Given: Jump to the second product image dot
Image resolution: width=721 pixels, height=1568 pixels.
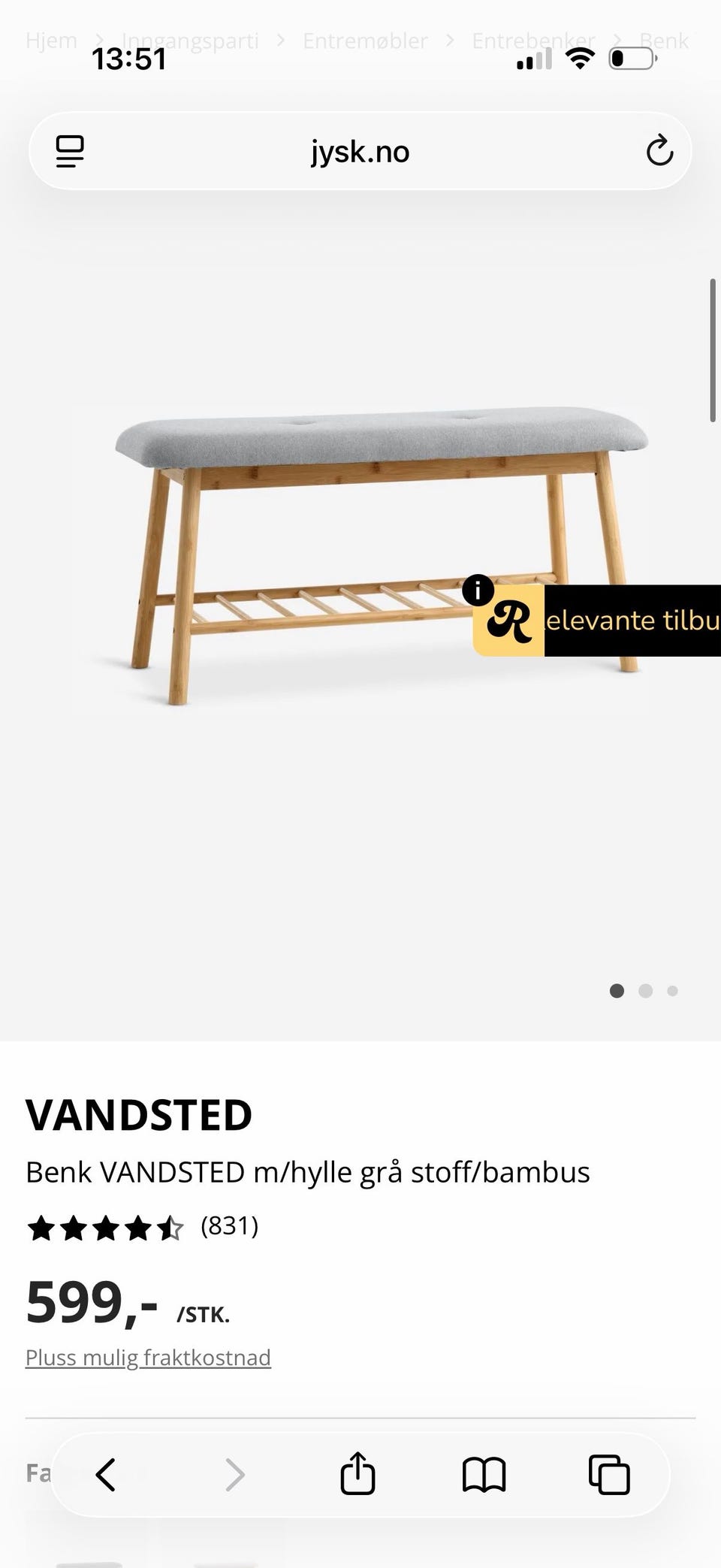Looking at the screenshot, I should tap(645, 991).
